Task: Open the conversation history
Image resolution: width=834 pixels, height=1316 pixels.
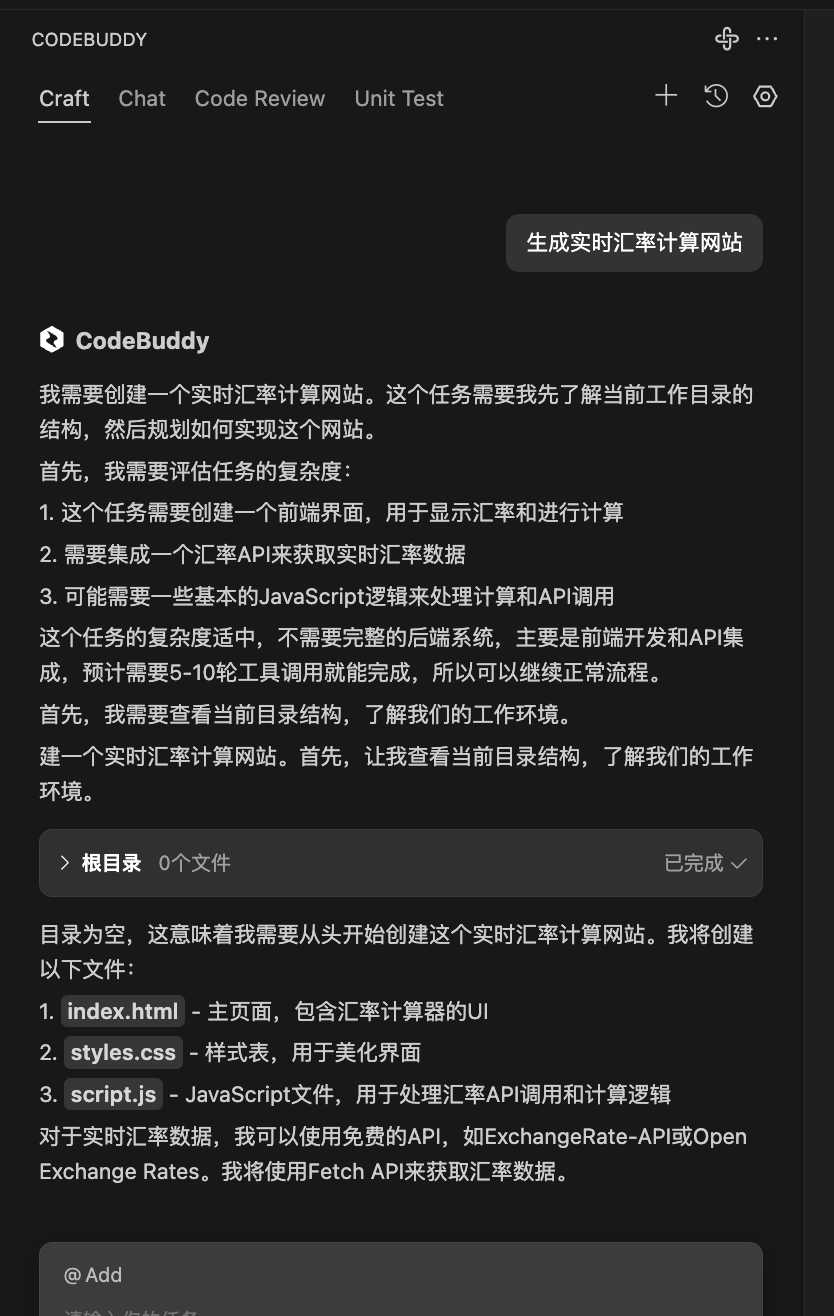Action: tap(716, 96)
